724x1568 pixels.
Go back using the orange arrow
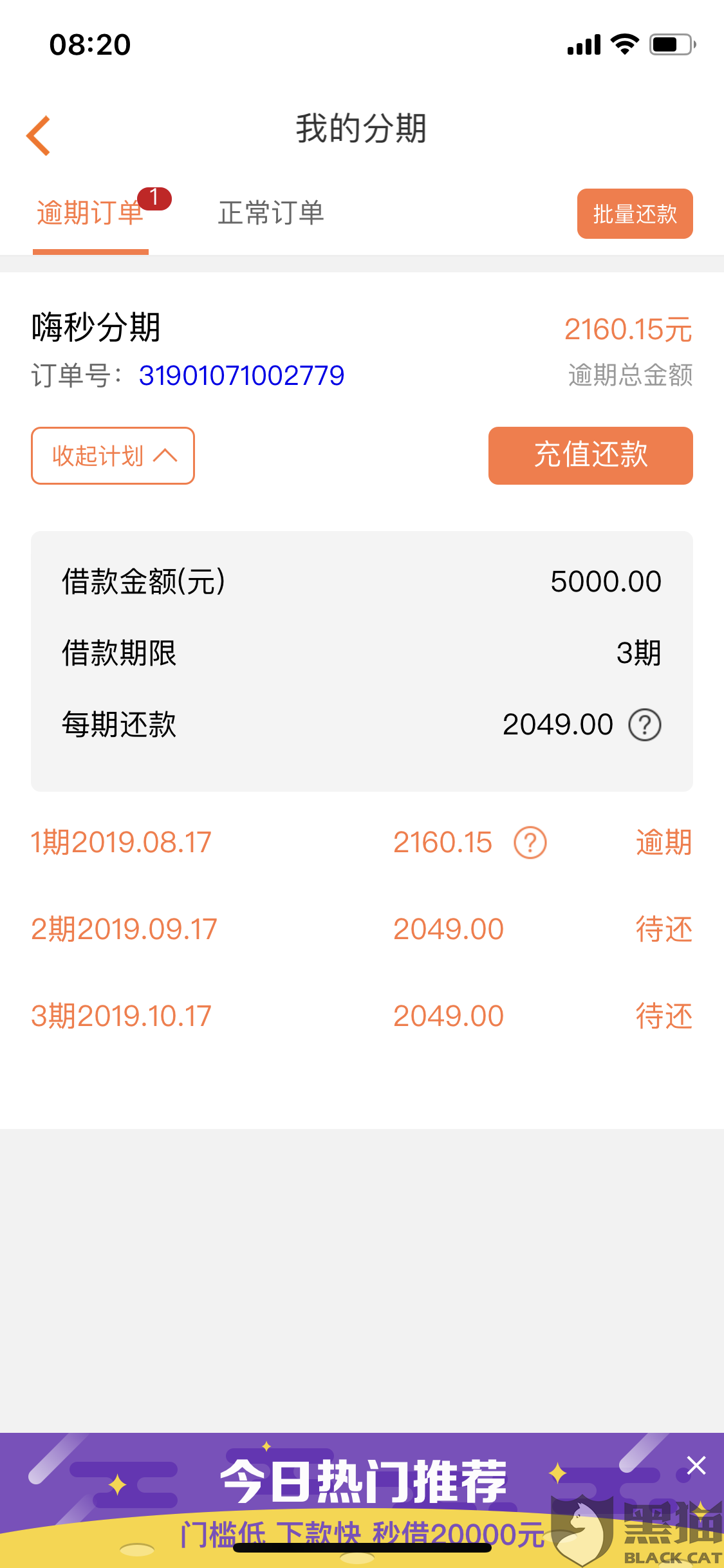(39, 135)
